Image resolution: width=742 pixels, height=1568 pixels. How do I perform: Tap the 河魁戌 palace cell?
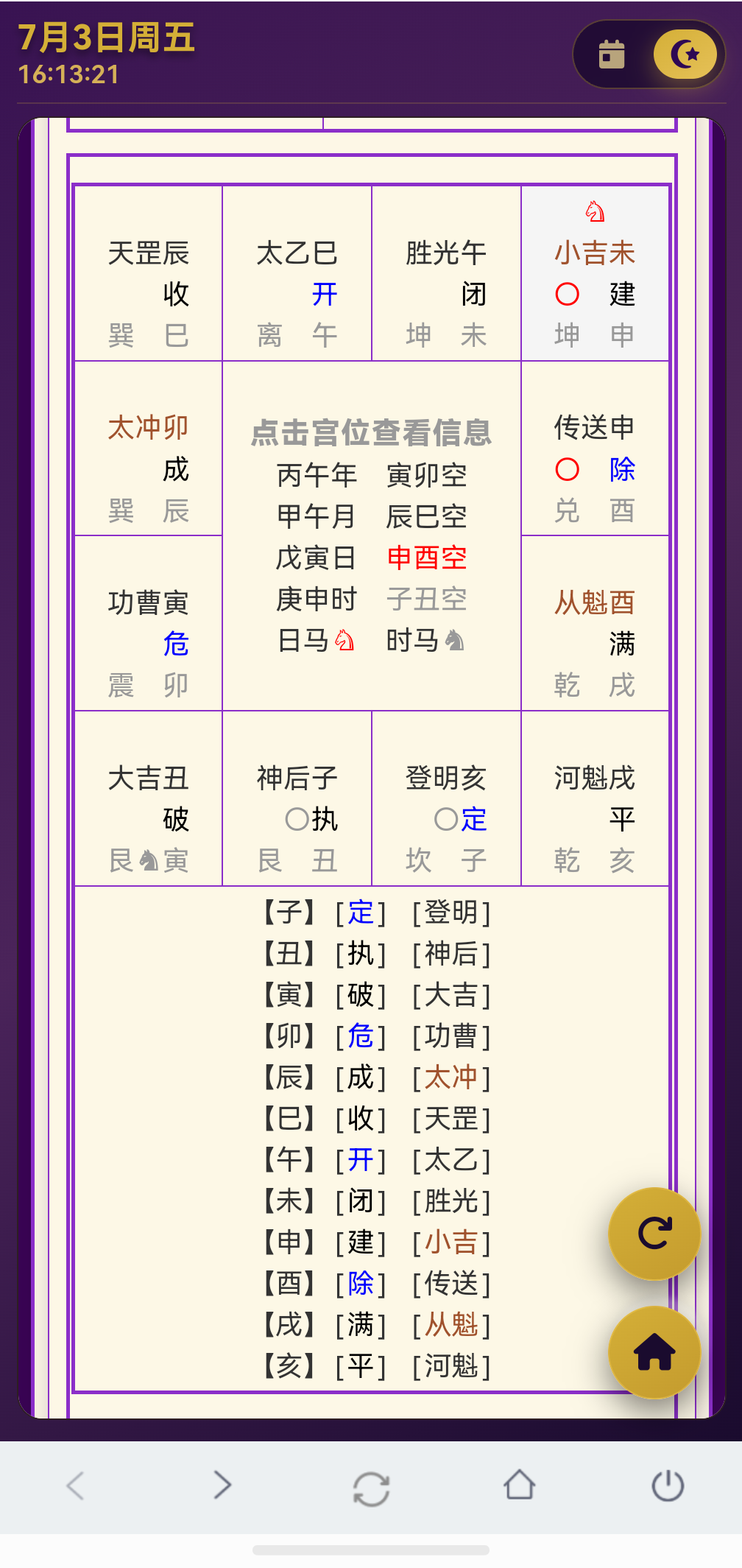pos(595,799)
